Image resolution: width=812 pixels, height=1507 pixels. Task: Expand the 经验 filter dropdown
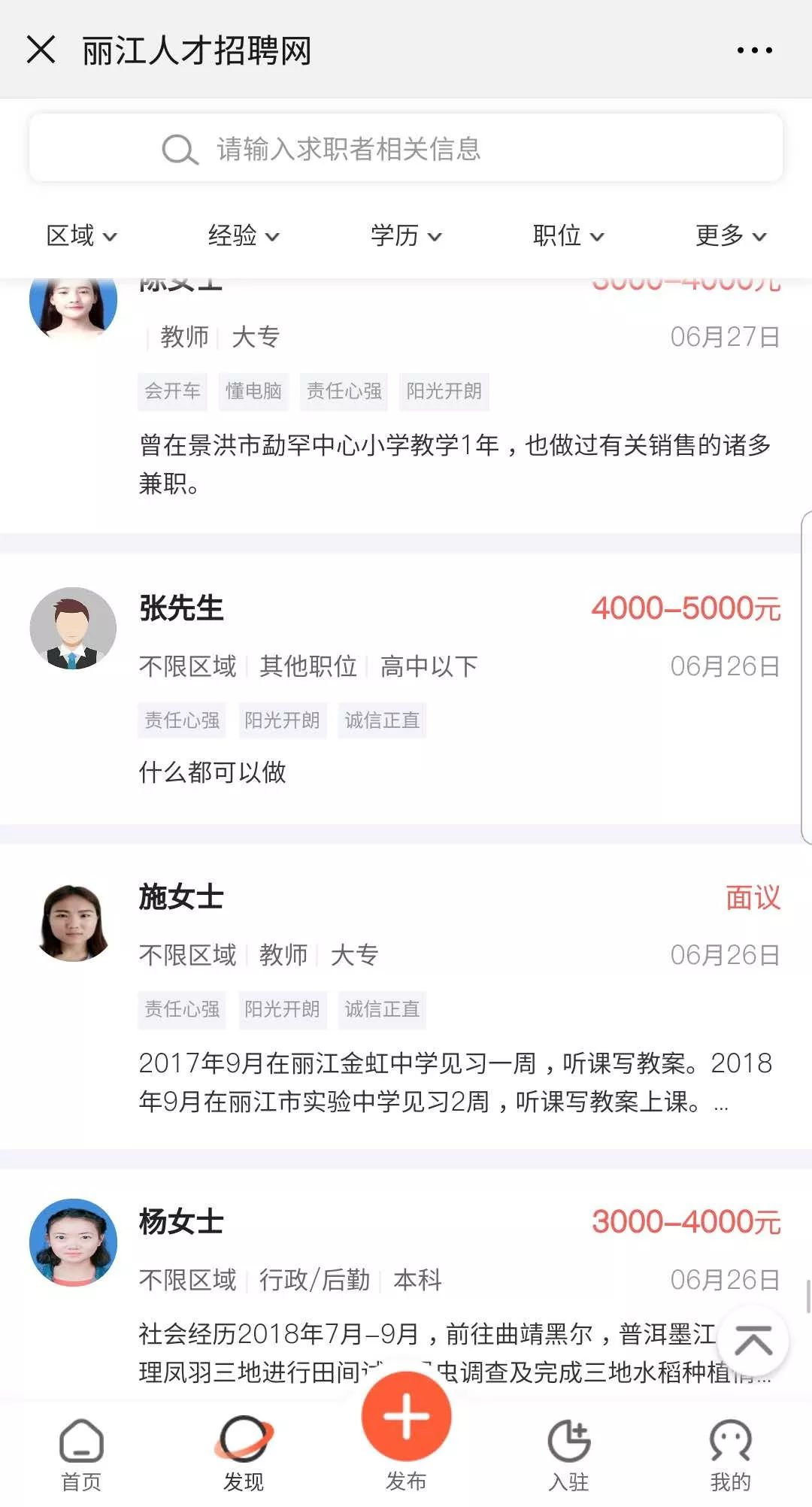pyautogui.click(x=244, y=235)
